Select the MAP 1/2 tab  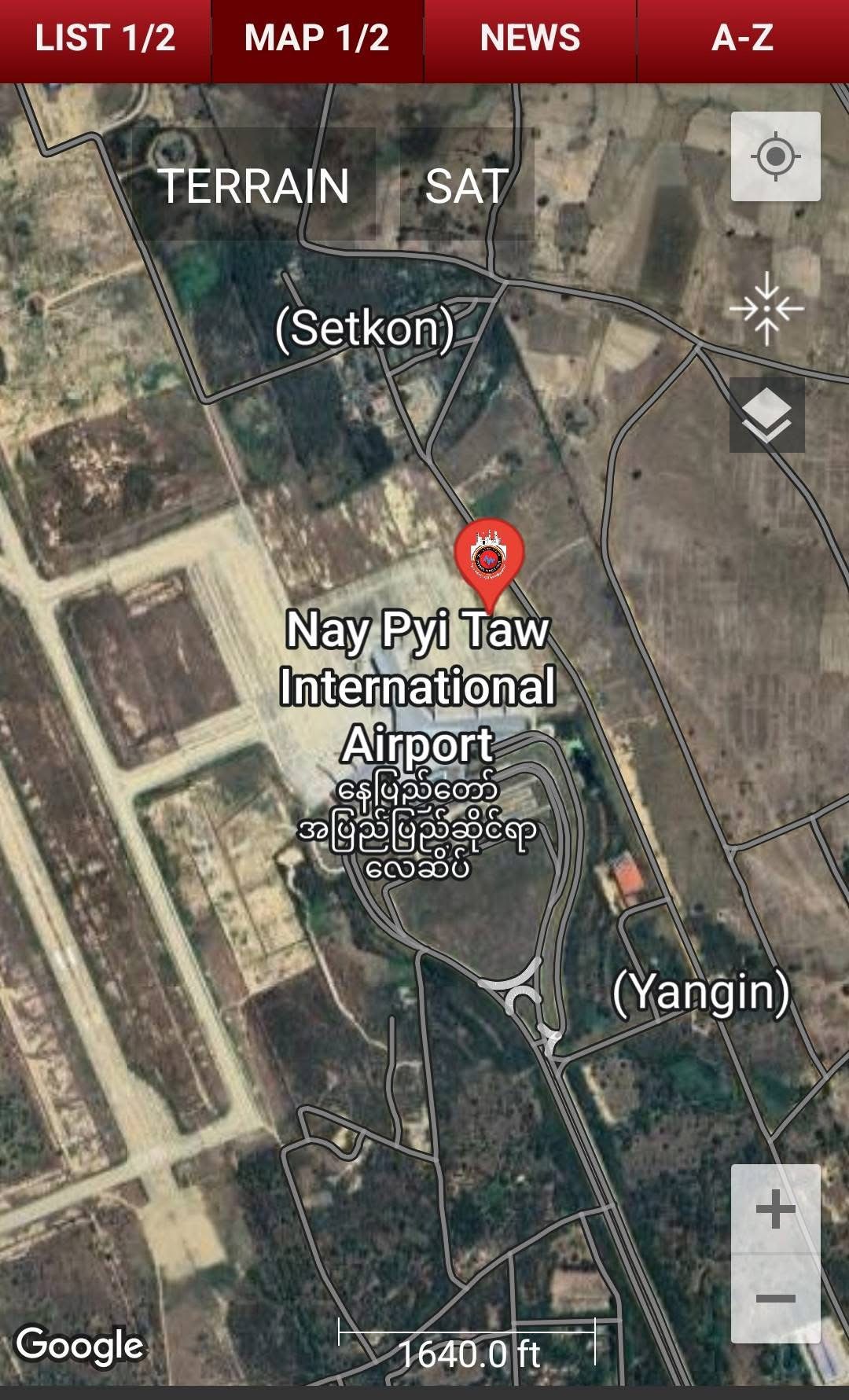[317, 39]
